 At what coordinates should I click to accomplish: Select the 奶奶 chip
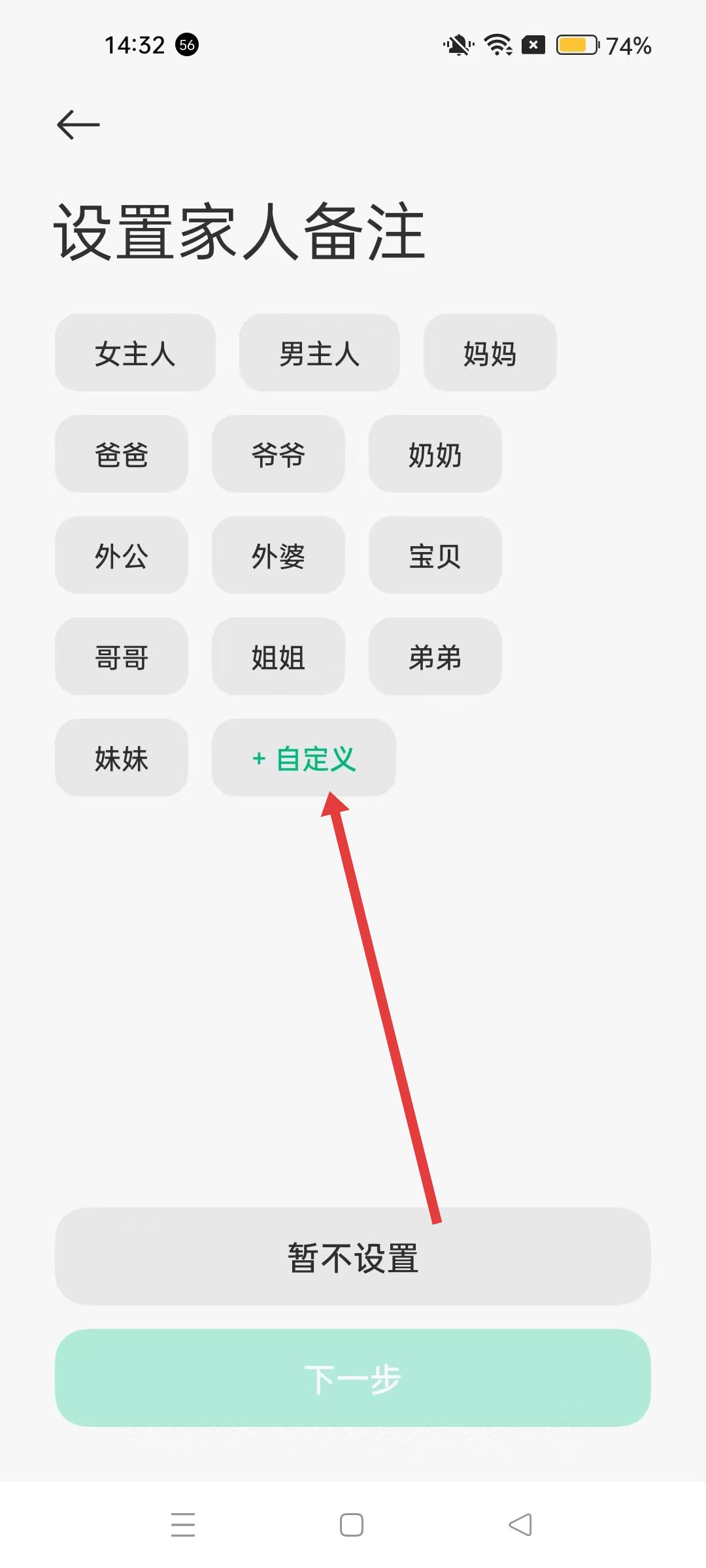(x=435, y=455)
